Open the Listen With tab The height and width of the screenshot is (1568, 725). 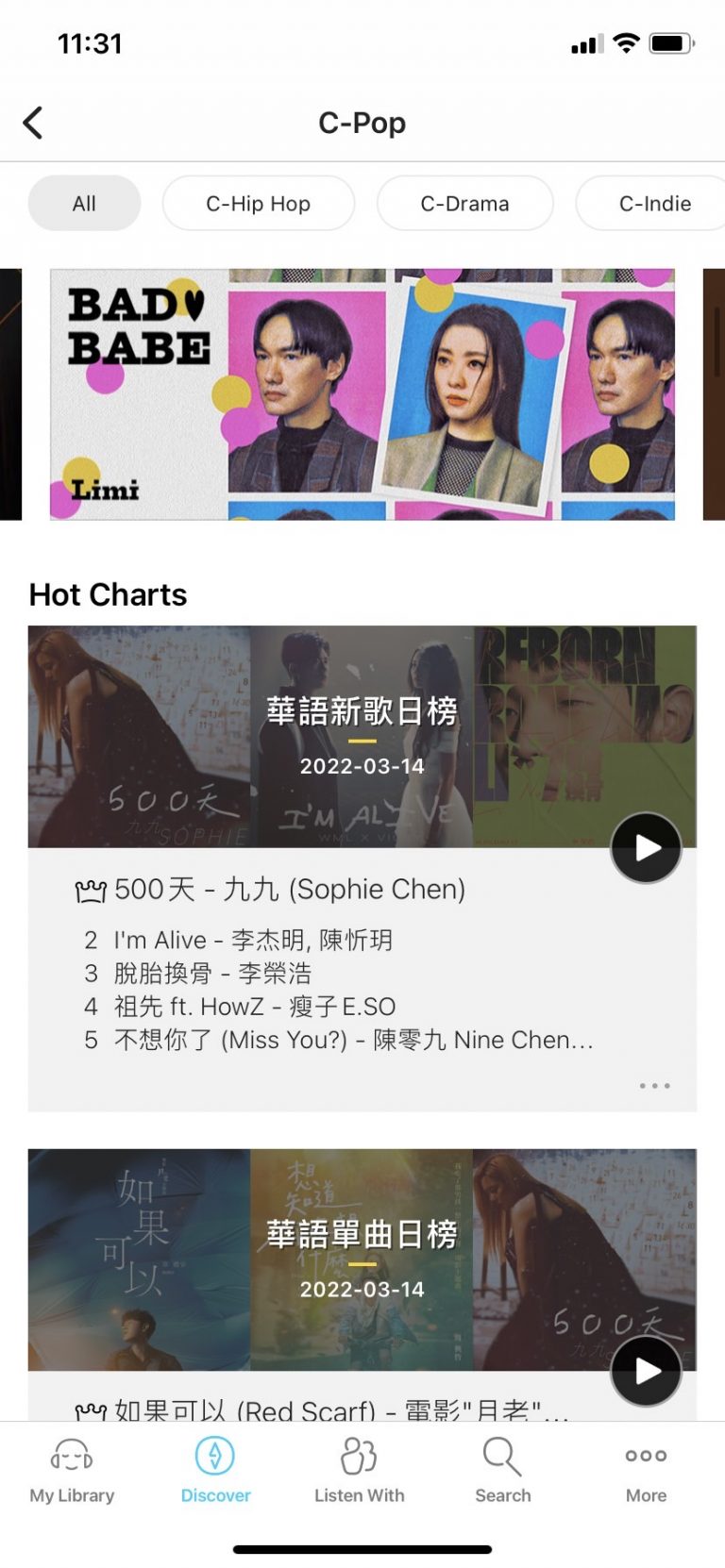[x=359, y=1472]
